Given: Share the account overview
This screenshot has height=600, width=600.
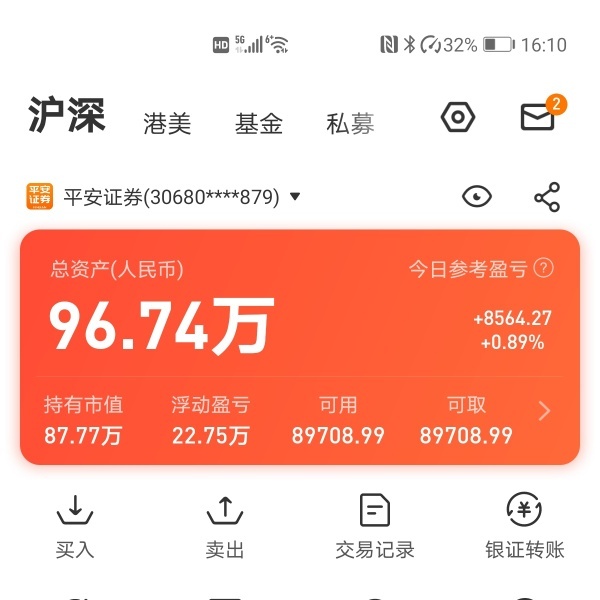Looking at the screenshot, I should 547,197.
